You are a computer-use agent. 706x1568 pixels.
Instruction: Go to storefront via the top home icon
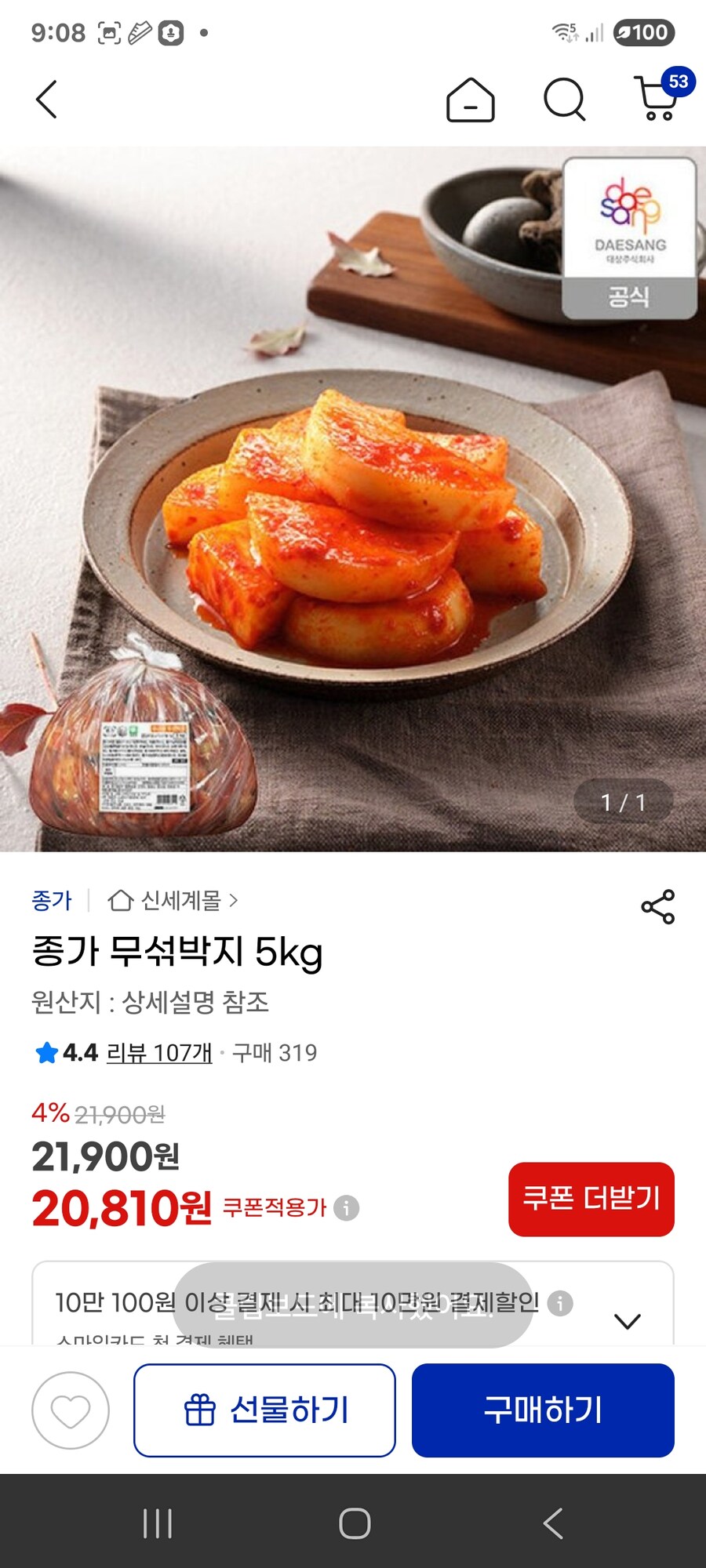pyautogui.click(x=471, y=100)
